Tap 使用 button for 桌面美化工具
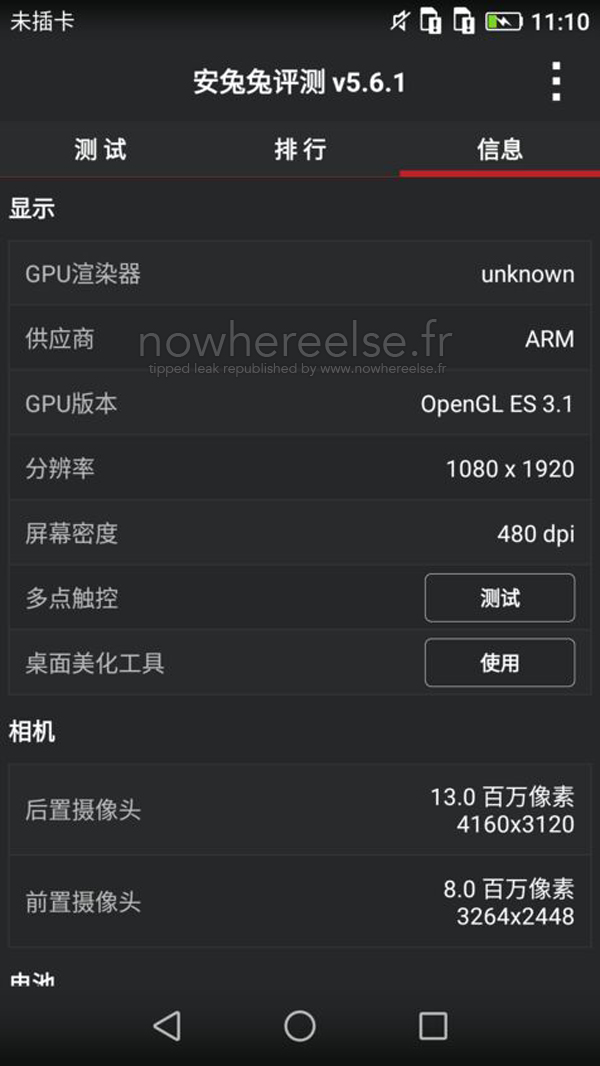The image size is (600, 1066). tap(499, 663)
